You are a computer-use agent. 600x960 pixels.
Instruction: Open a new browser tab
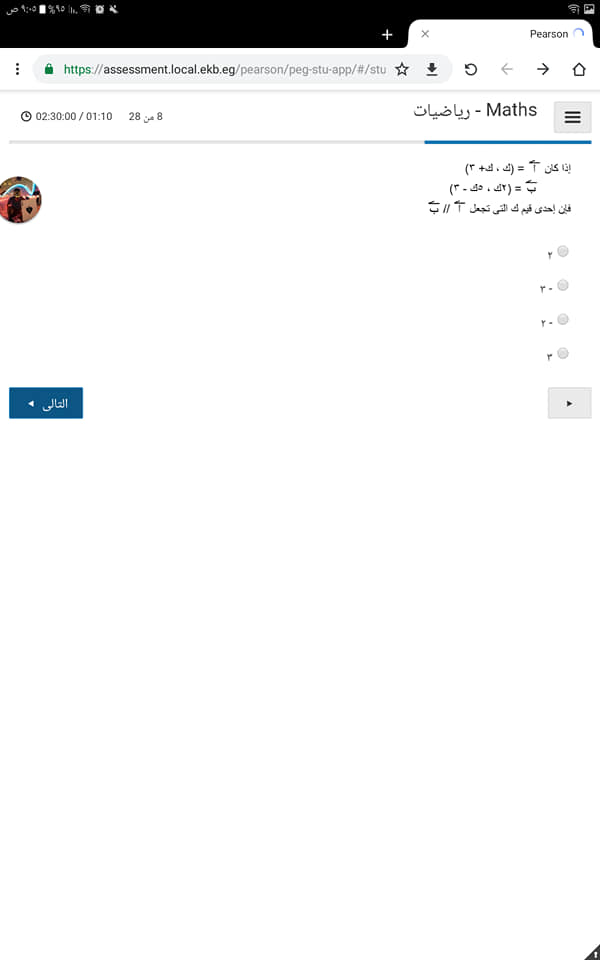(x=387, y=34)
